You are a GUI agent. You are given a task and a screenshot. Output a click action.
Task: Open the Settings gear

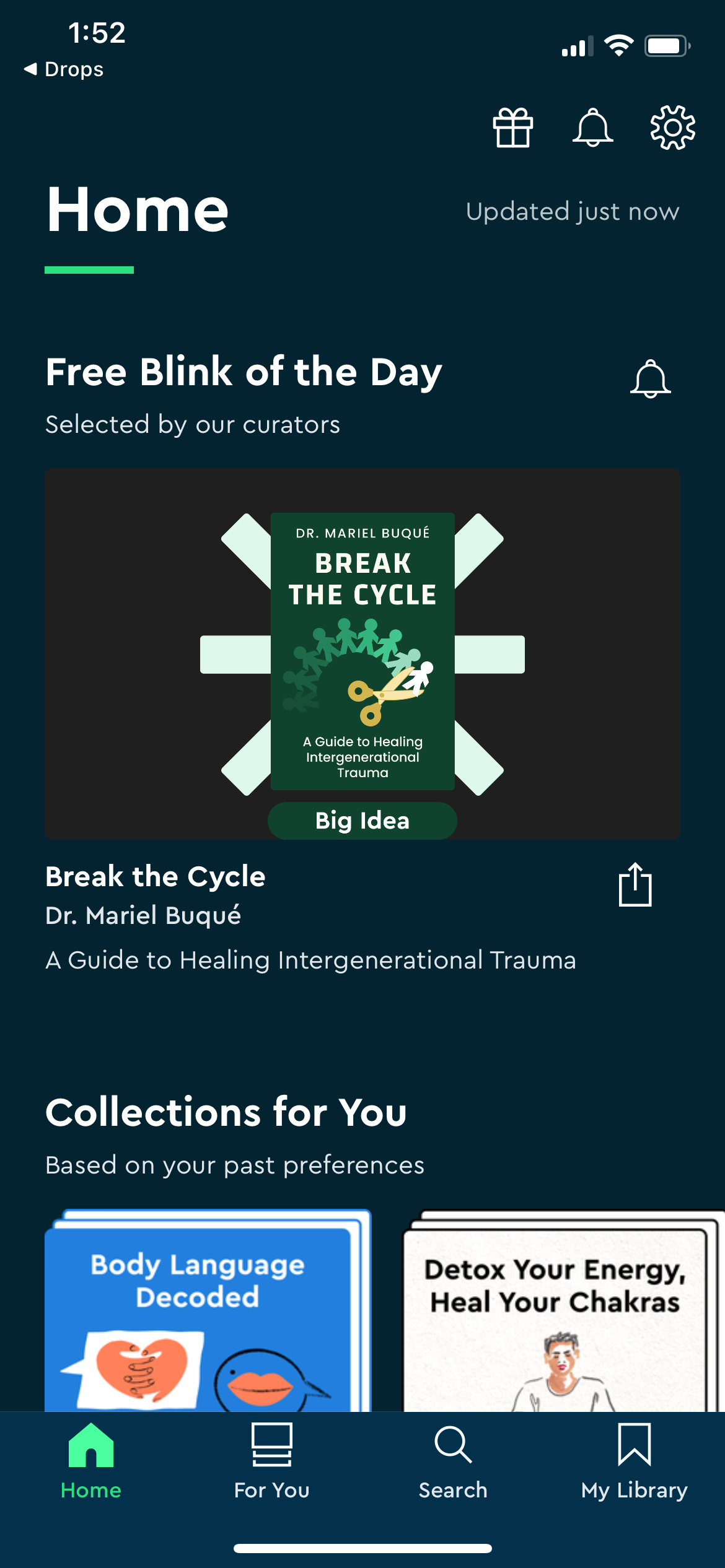pyautogui.click(x=671, y=128)
